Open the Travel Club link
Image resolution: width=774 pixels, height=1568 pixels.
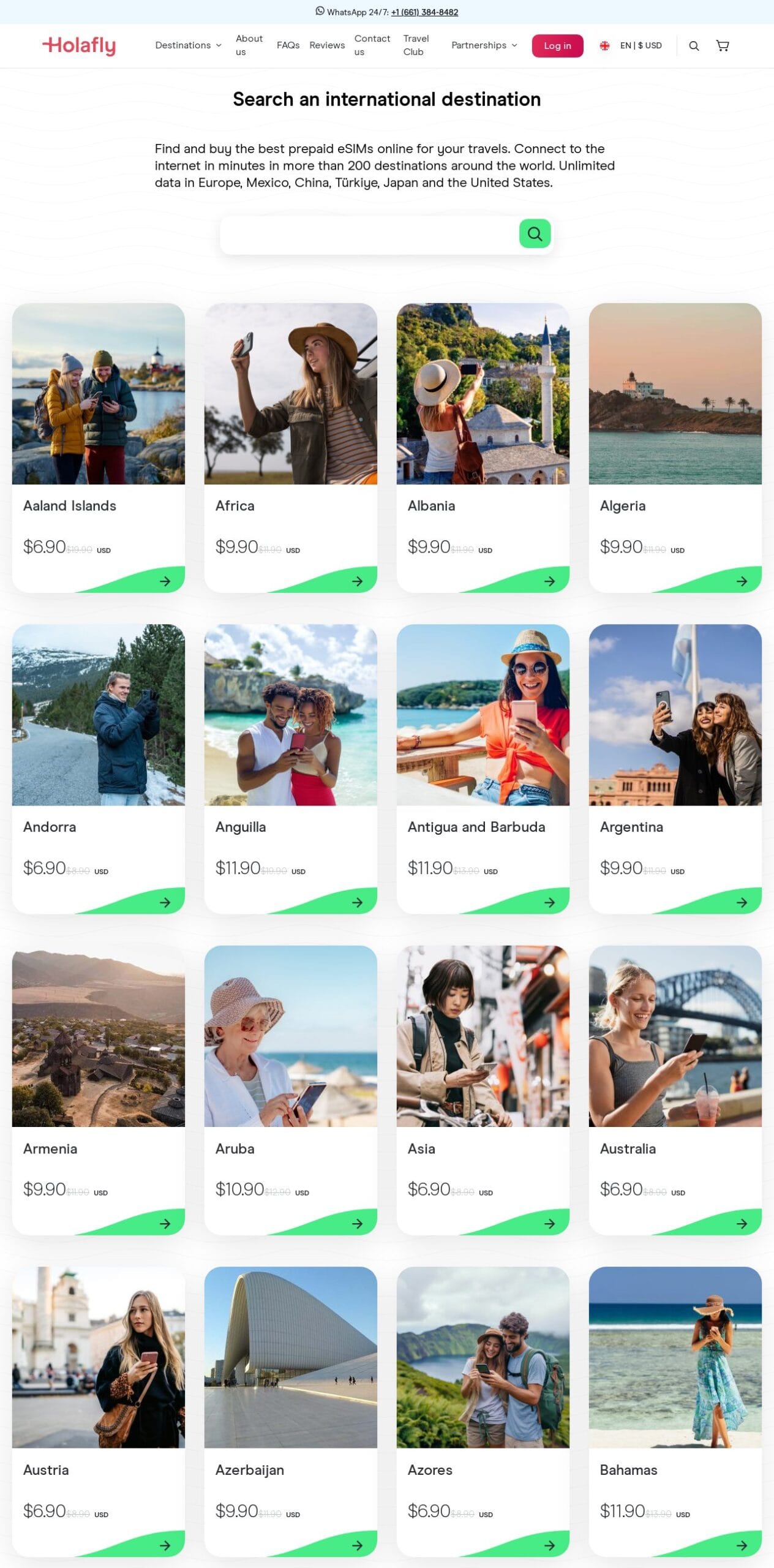tap(416, 45)
